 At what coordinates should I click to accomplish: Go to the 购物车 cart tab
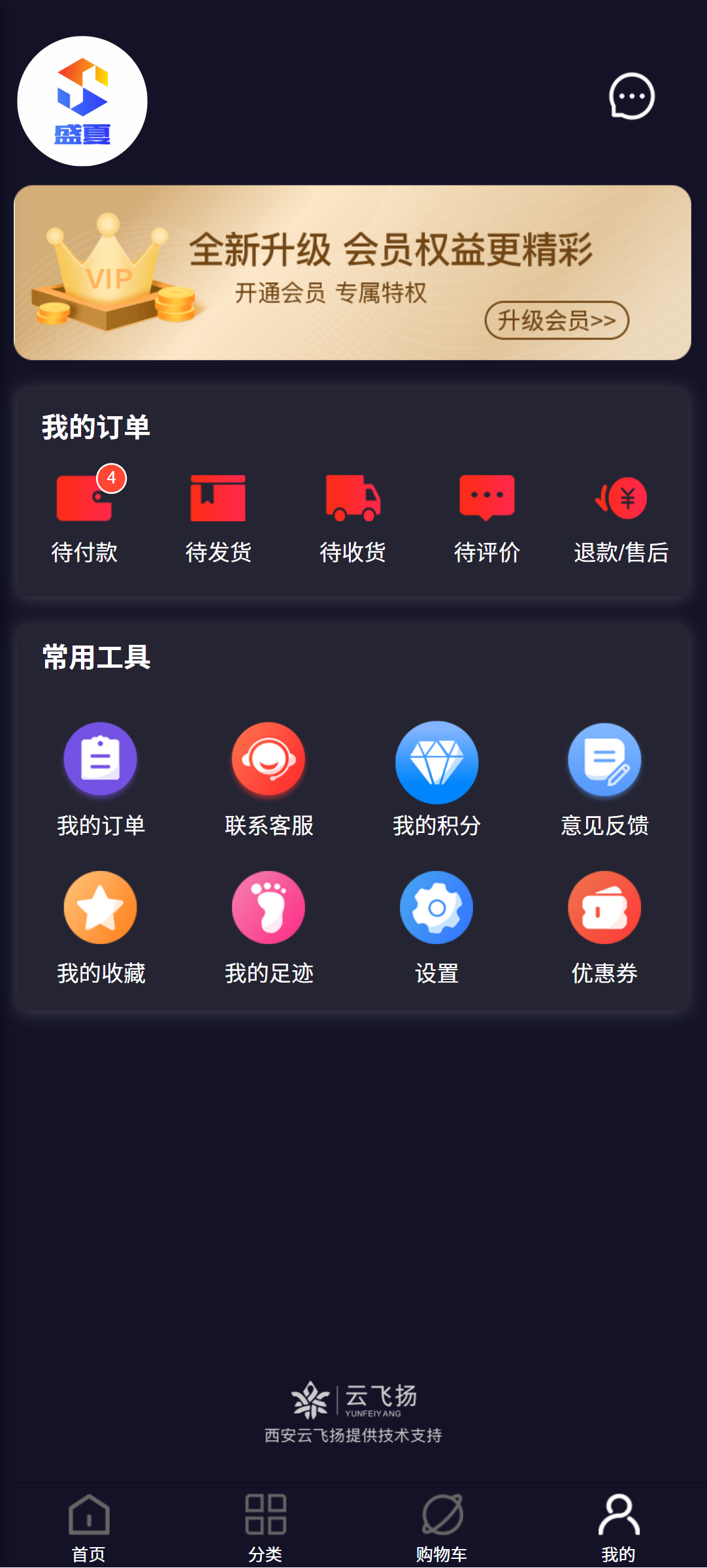click(x=442, y=1527)
